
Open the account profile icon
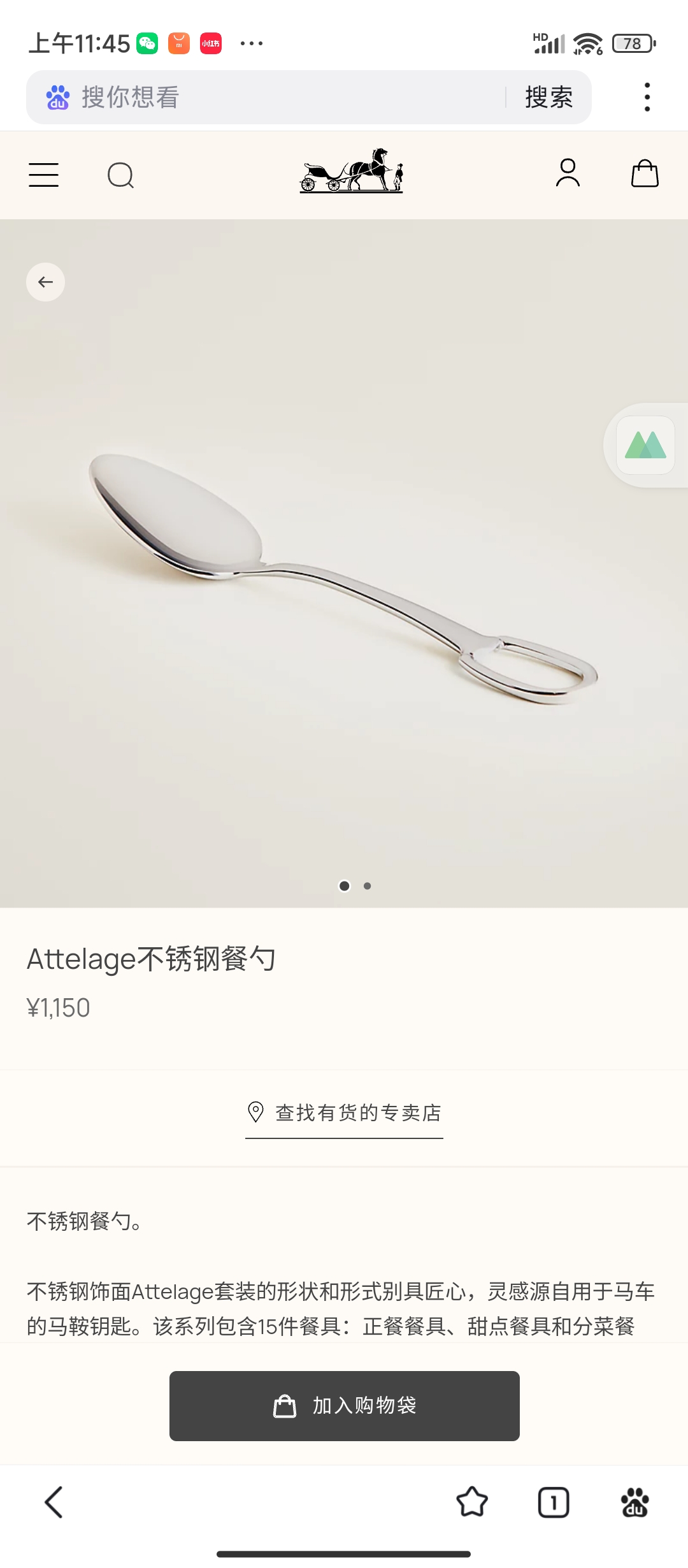(x=568, y=173)
